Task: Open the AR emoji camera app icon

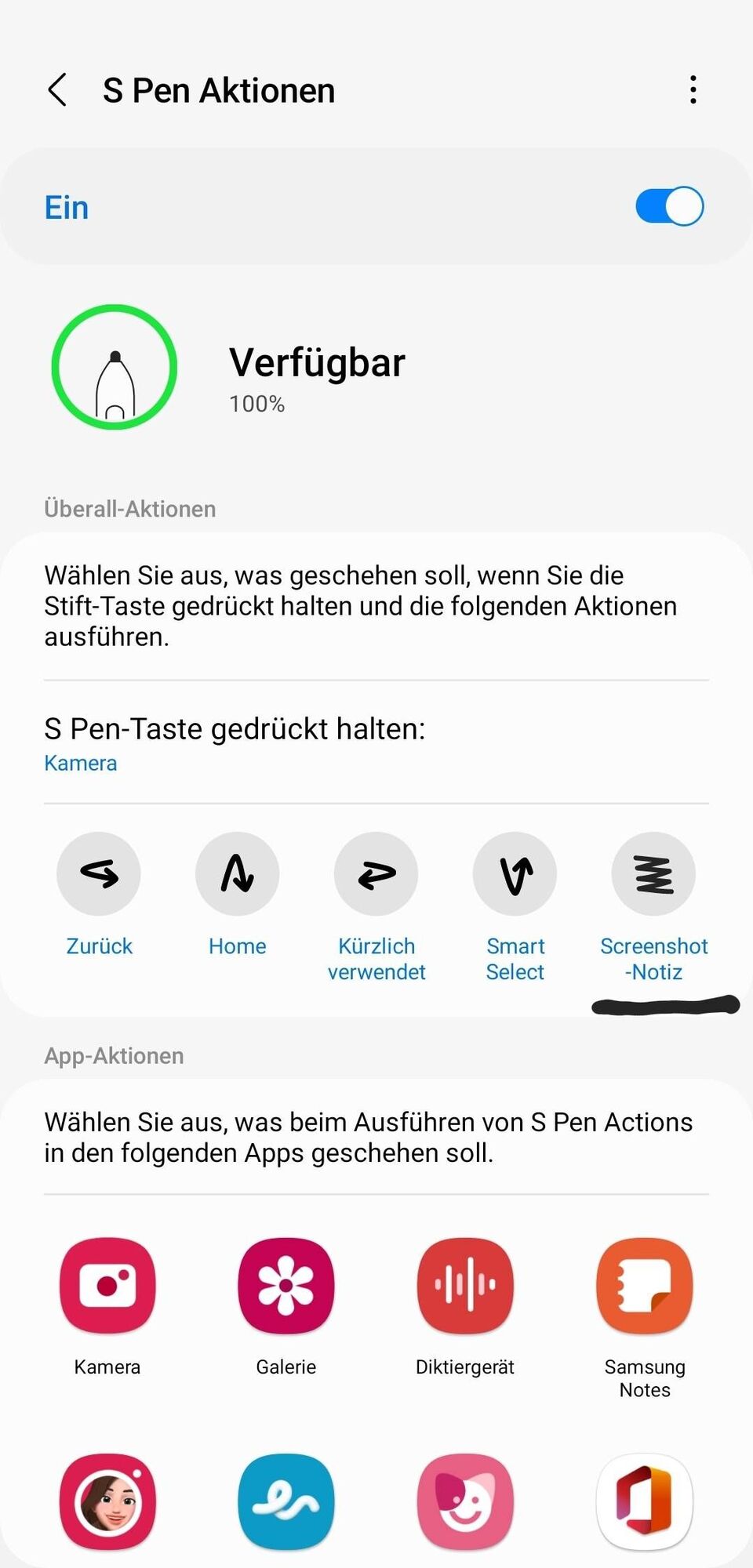Action: tap(107, 1501)
